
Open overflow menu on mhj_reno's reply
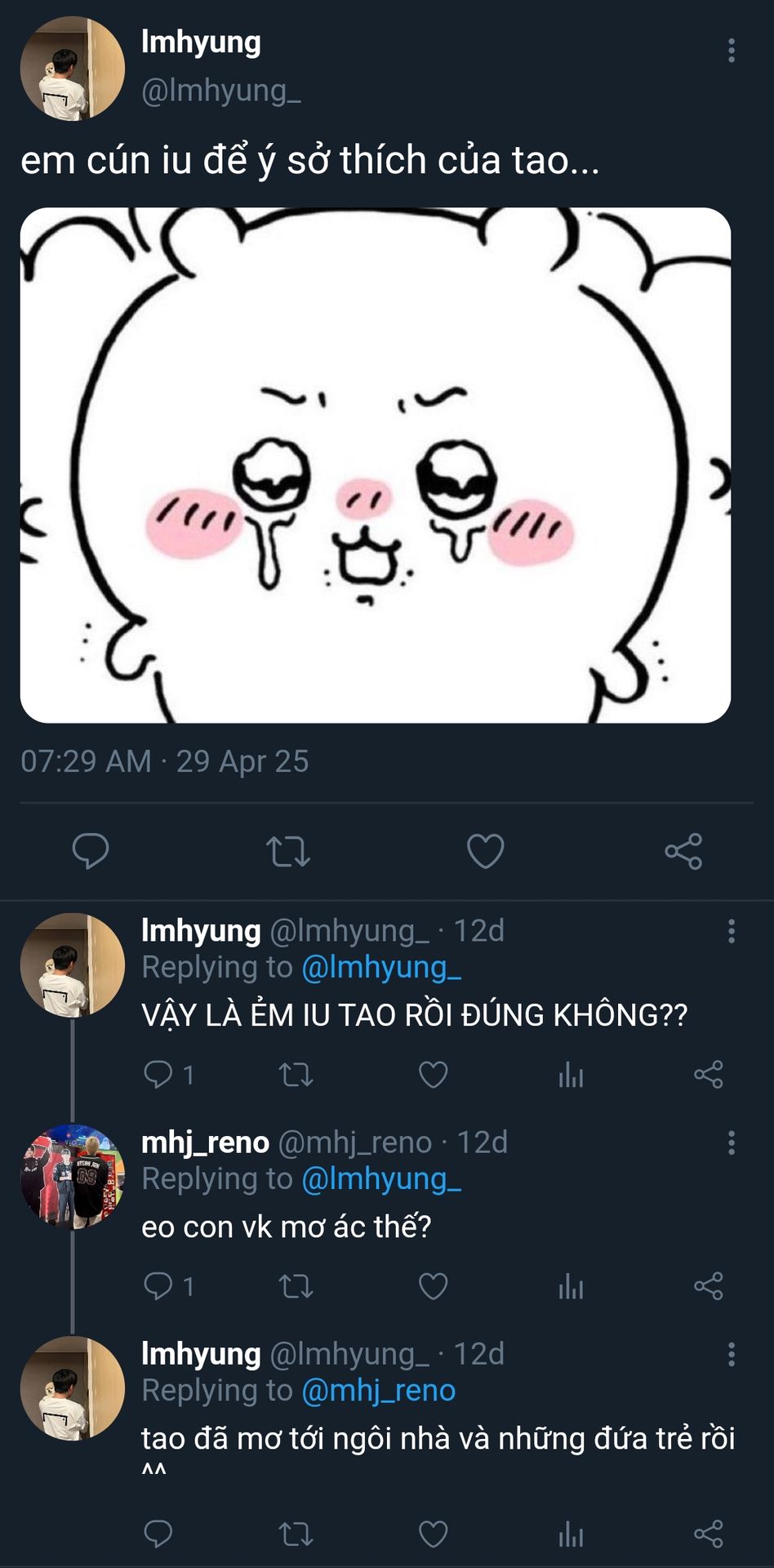732,1143
